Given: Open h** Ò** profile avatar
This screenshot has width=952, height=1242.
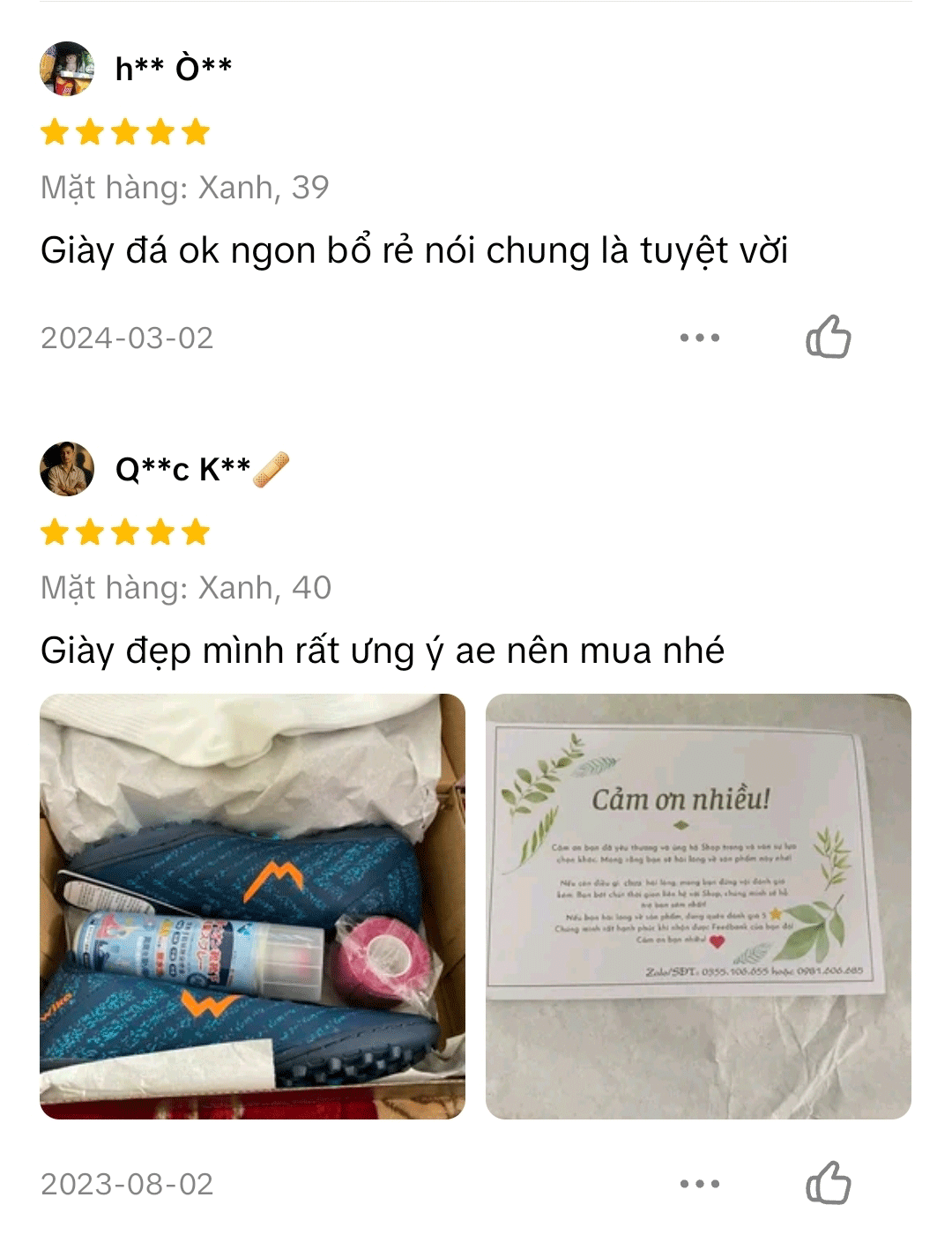Looking at the screenshot, I should pyautogui.click(x=67, y=68).
